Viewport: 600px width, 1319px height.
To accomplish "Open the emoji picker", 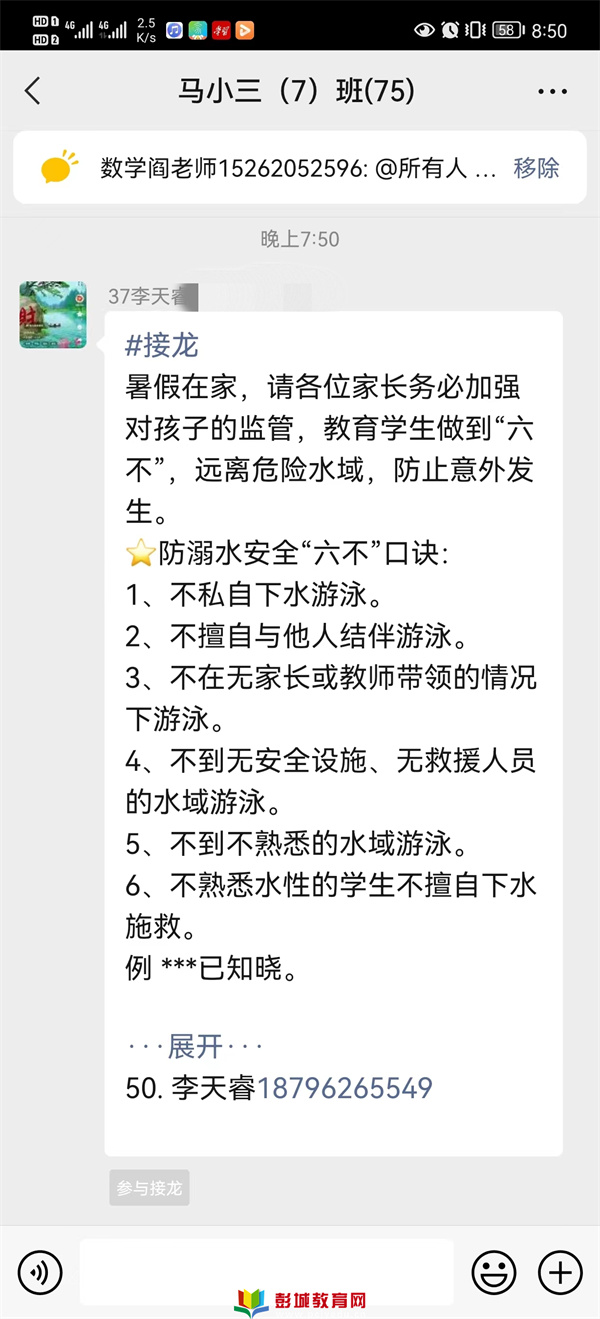I will pyautogui.click(x=494, y=1272).
